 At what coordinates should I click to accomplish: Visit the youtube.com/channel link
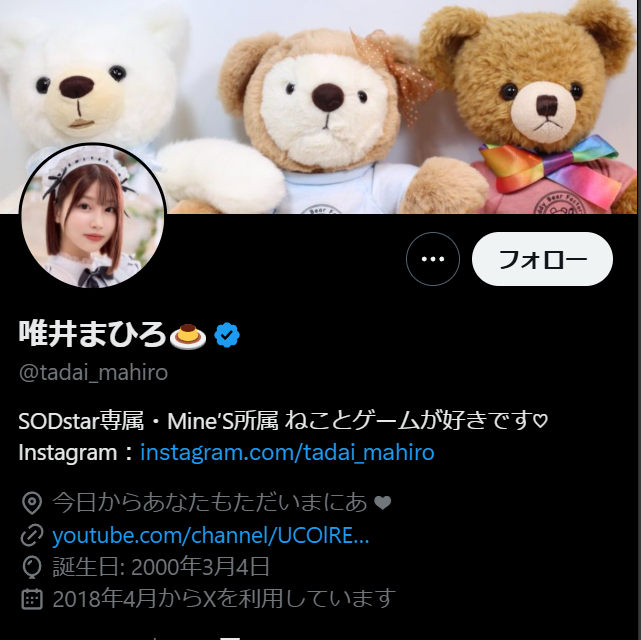(x=210, y=535)
